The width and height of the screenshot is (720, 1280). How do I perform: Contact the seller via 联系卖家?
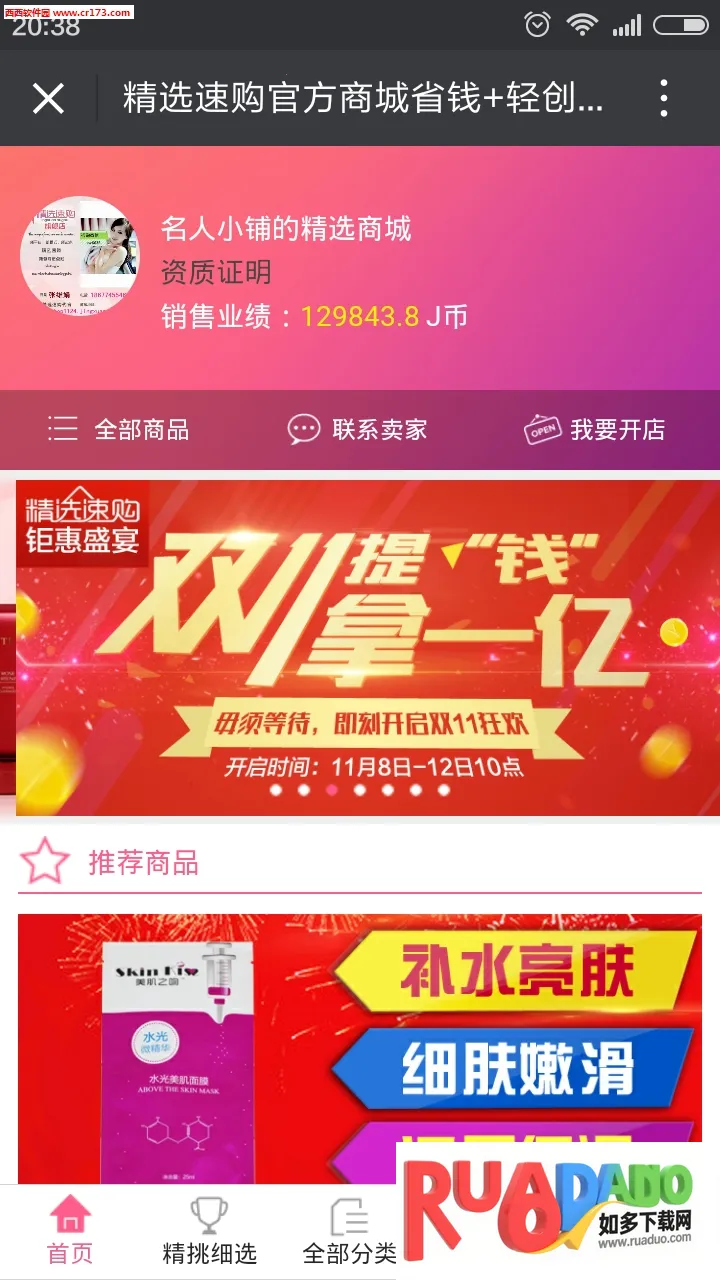click(x=358, y=430)
